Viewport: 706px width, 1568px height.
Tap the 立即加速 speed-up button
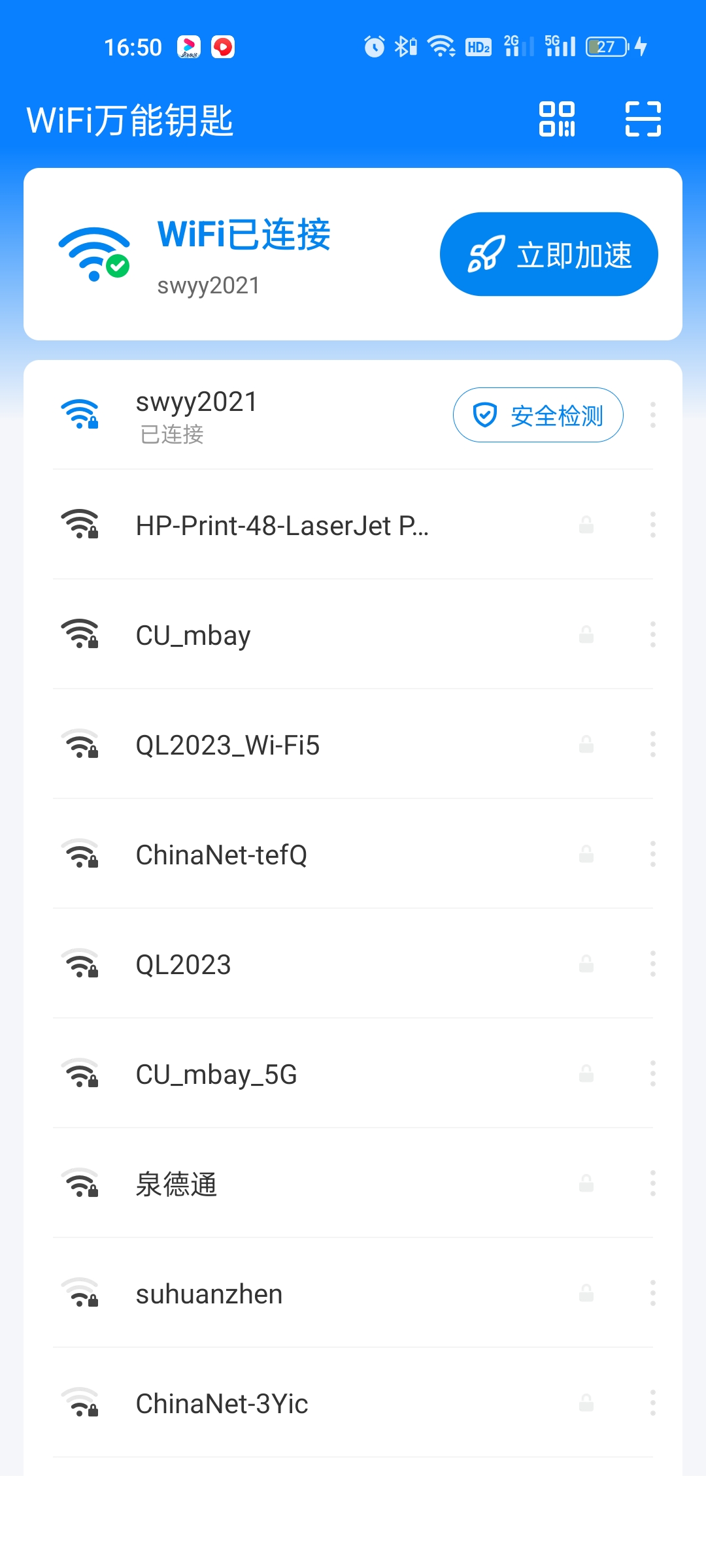(548, 254)
